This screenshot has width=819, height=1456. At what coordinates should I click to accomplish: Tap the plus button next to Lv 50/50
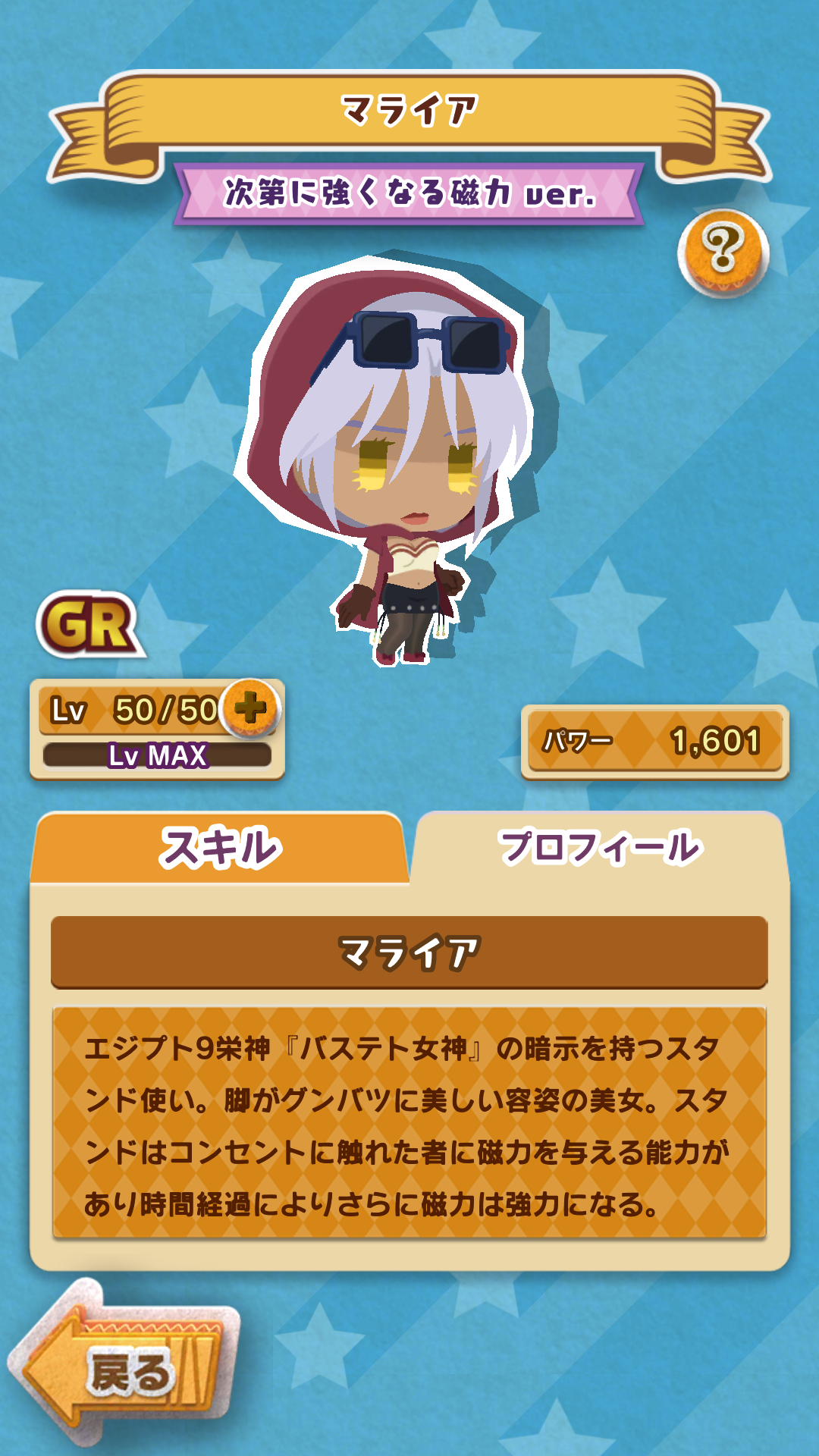tap(250, 708)
